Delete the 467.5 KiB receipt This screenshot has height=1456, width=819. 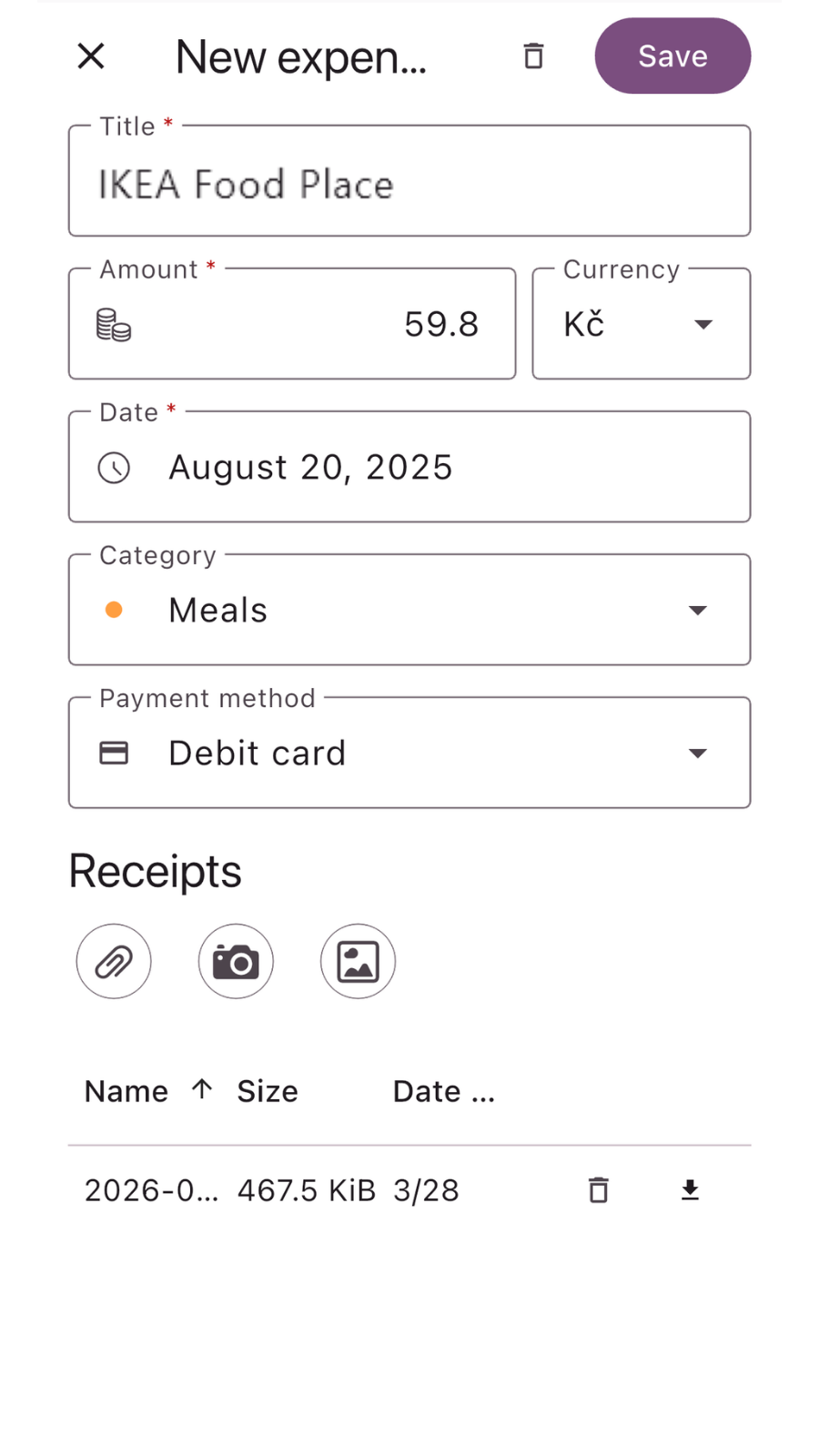(x=598, y=1190)
